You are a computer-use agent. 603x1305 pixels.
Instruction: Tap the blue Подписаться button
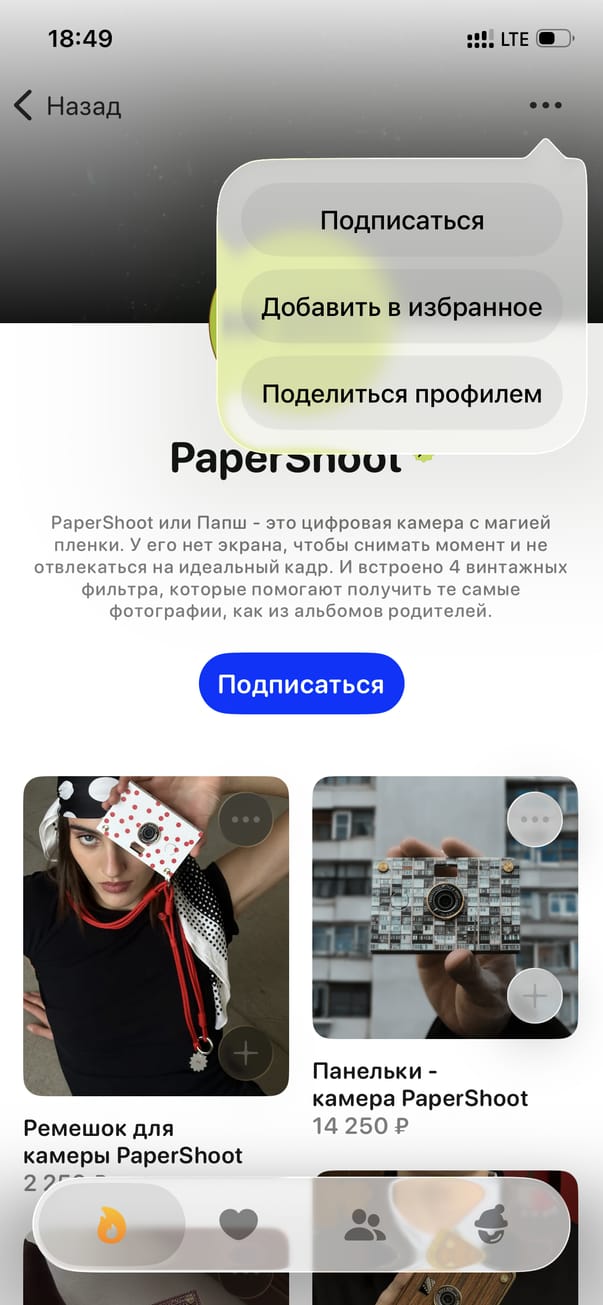tap(301, 684)
